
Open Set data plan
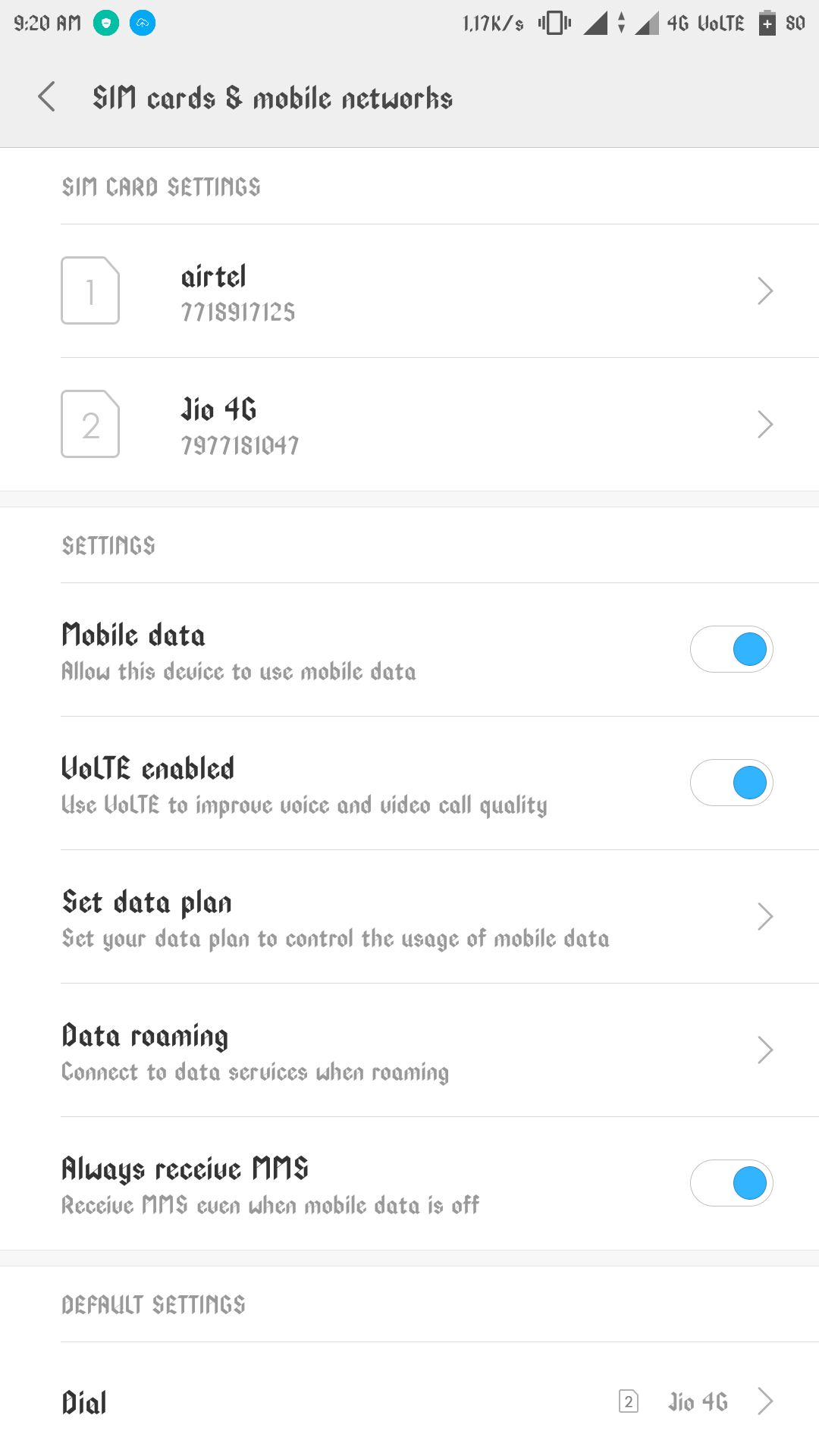point(409,918)
